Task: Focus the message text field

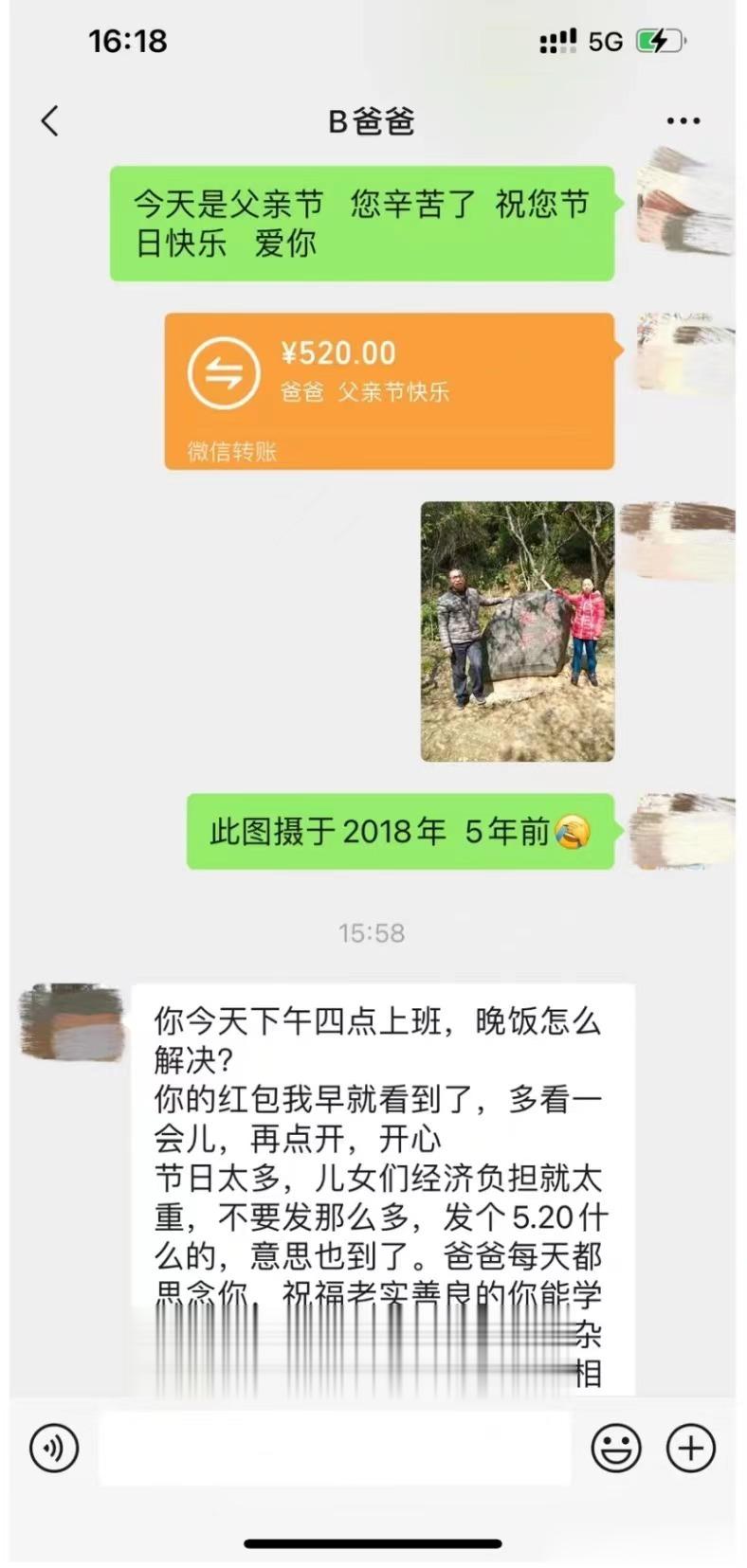Action: [x=335, y=1448]
